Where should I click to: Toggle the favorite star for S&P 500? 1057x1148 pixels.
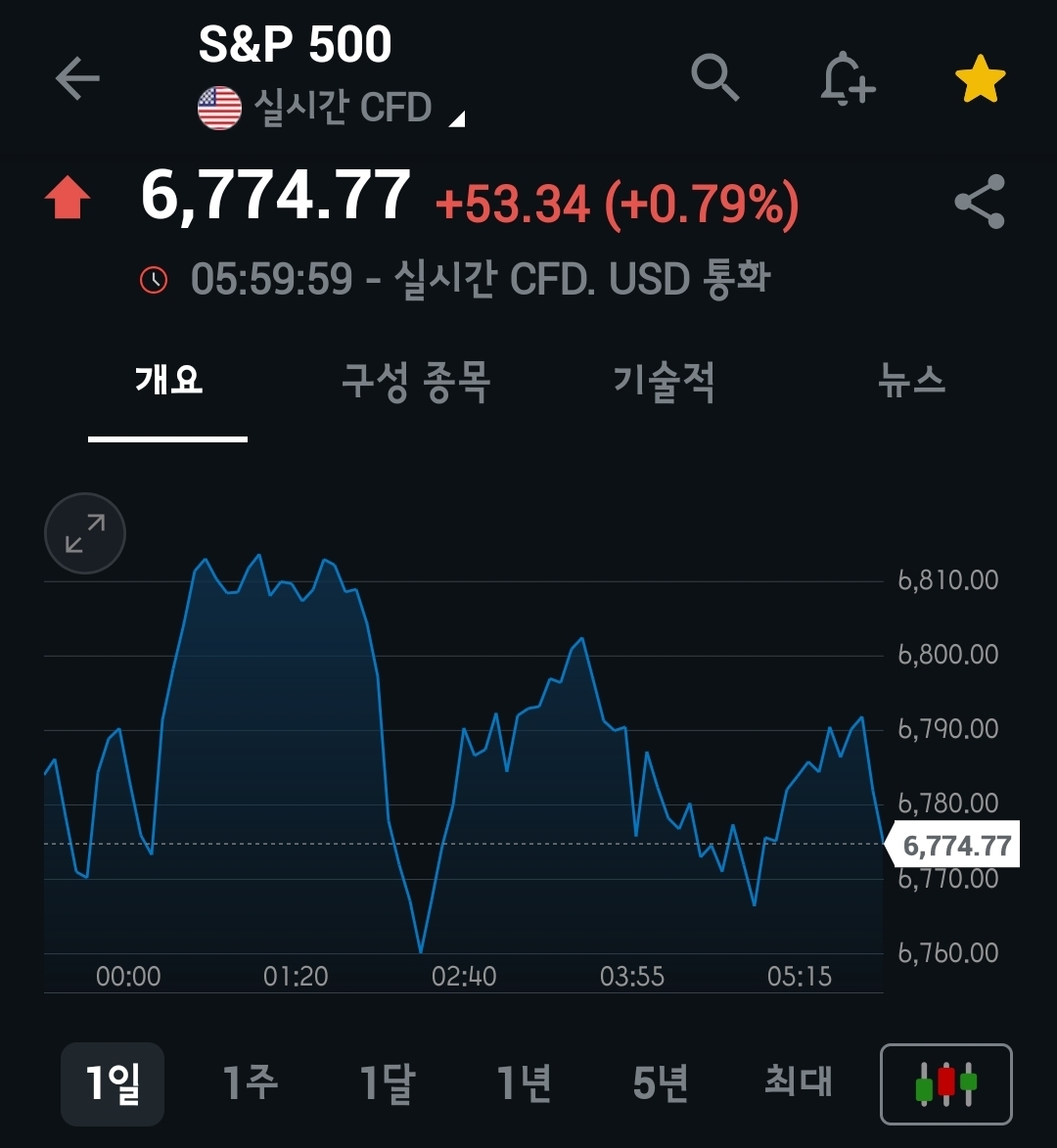click(980, 79)
